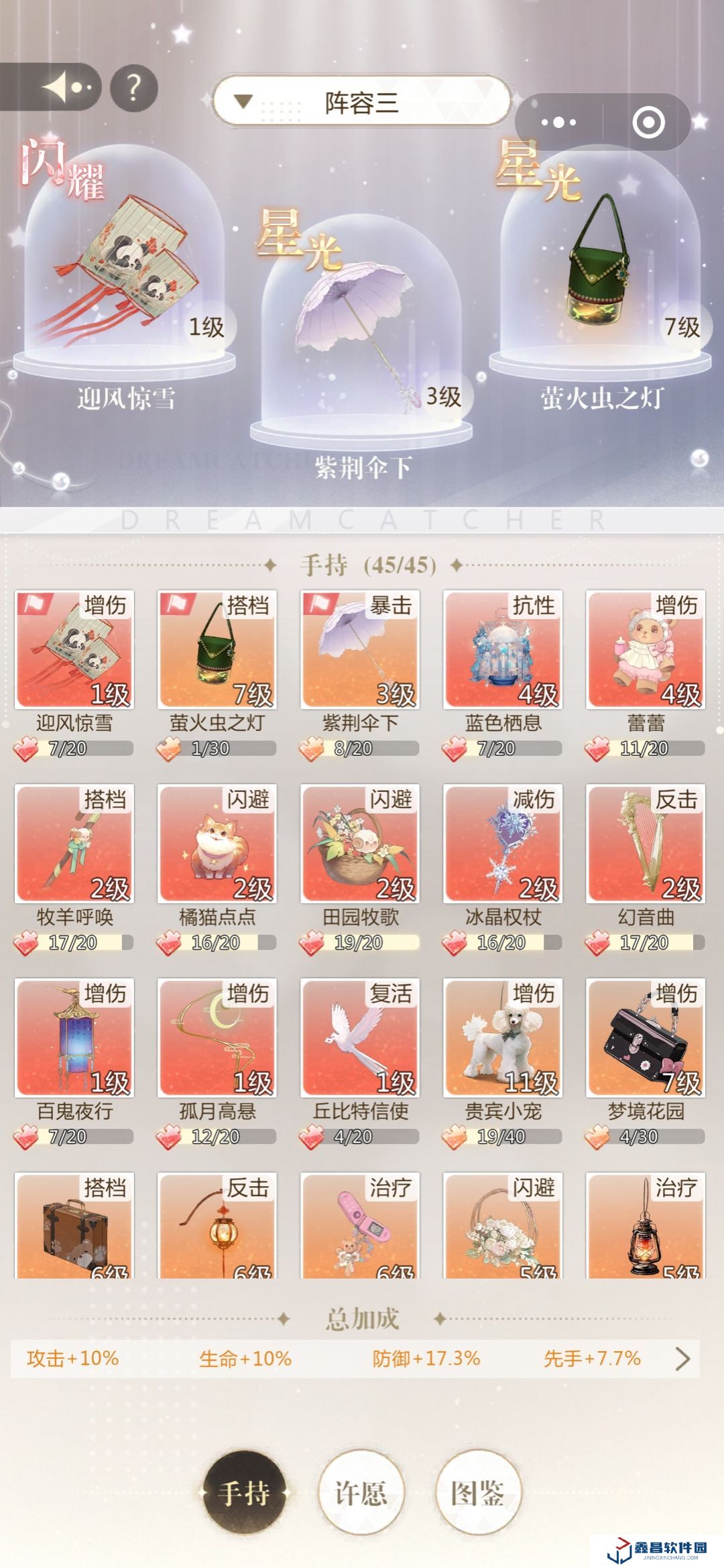Open the help question mark

134,87
